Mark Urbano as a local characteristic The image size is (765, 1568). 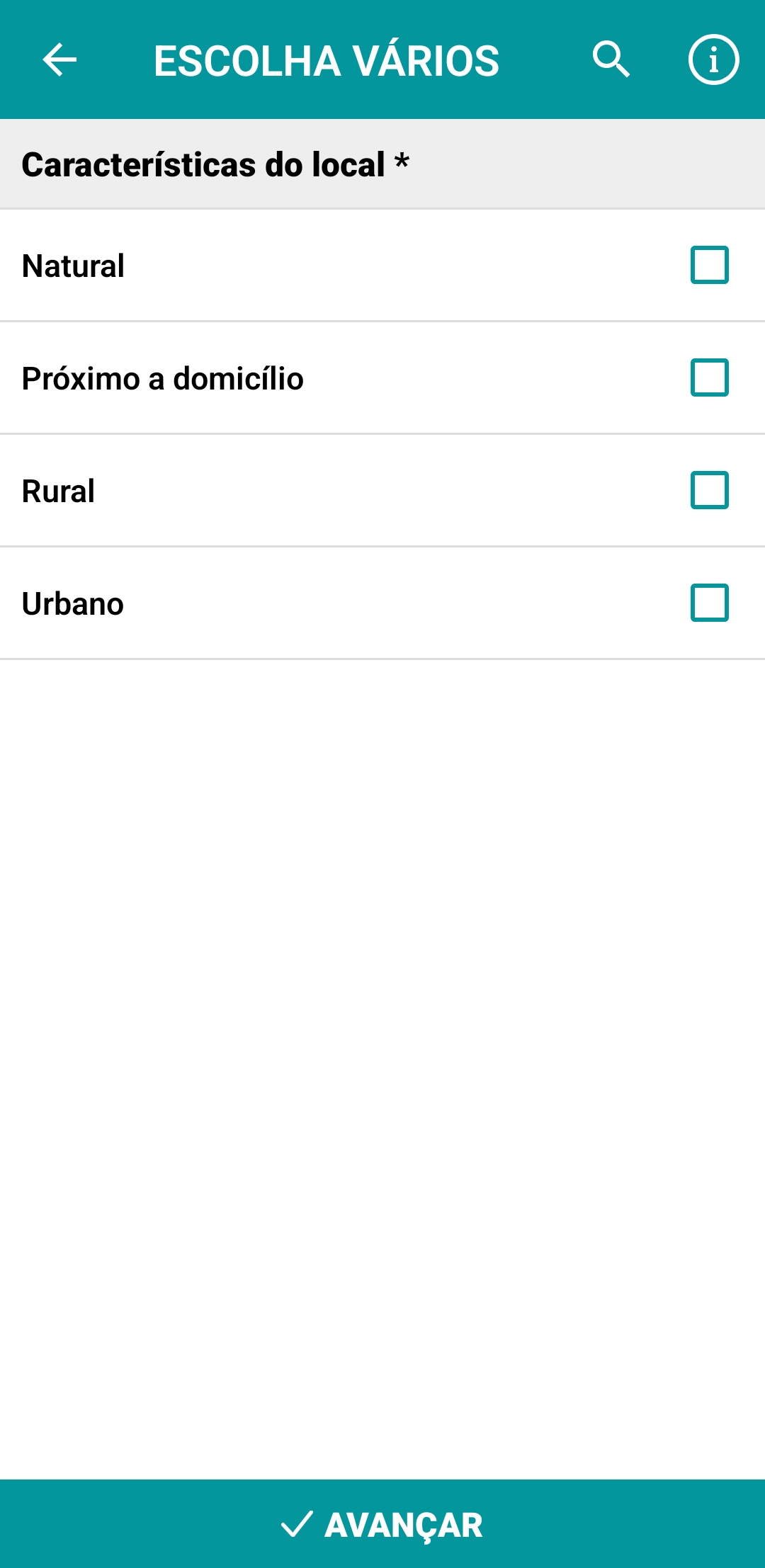click(709, 603)
